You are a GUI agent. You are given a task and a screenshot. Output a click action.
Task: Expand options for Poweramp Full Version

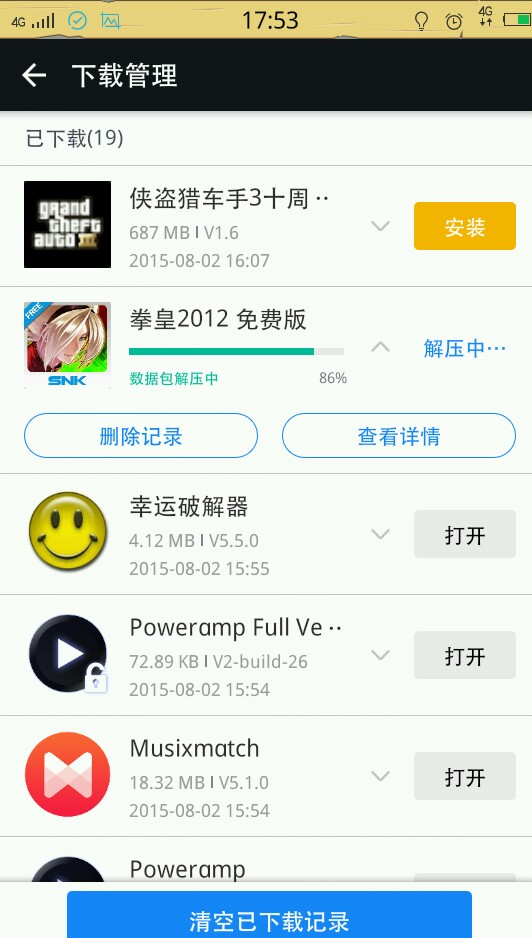click(x=380, y=654)
